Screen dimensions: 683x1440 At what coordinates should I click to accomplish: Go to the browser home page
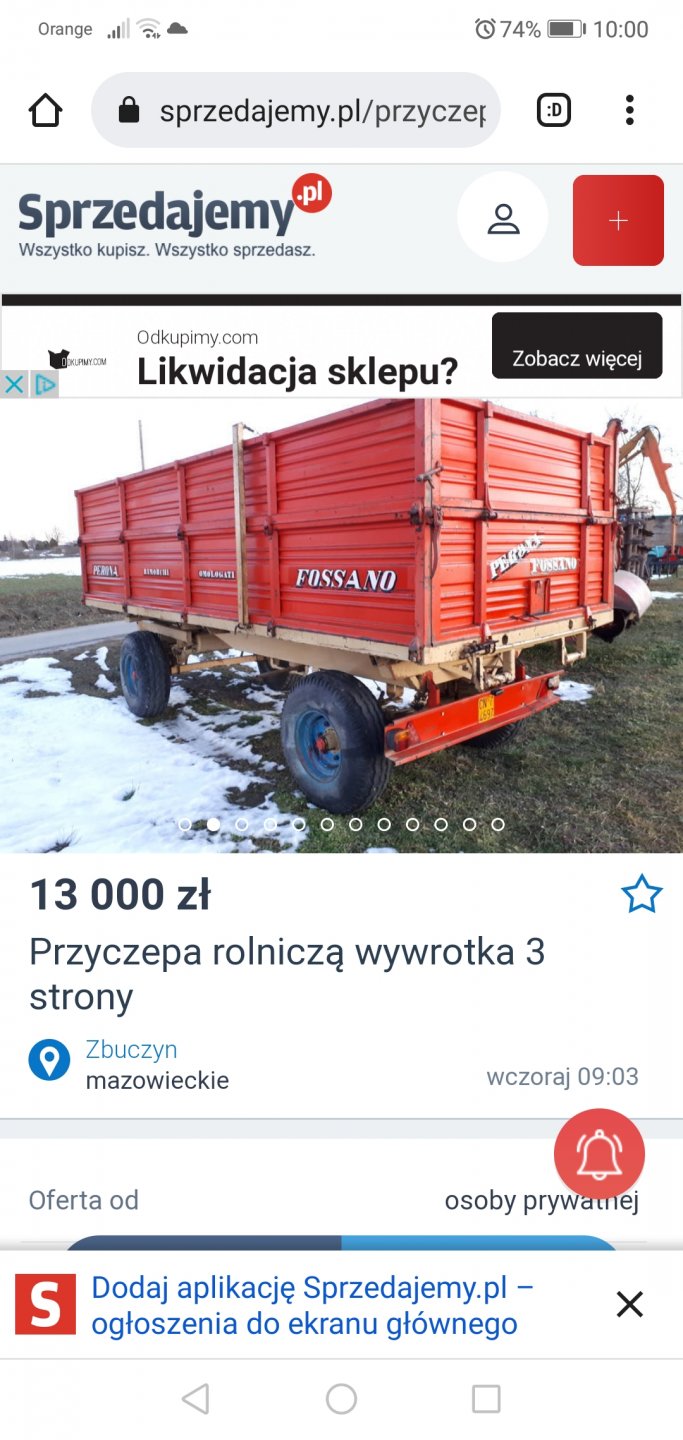point(46,110)
